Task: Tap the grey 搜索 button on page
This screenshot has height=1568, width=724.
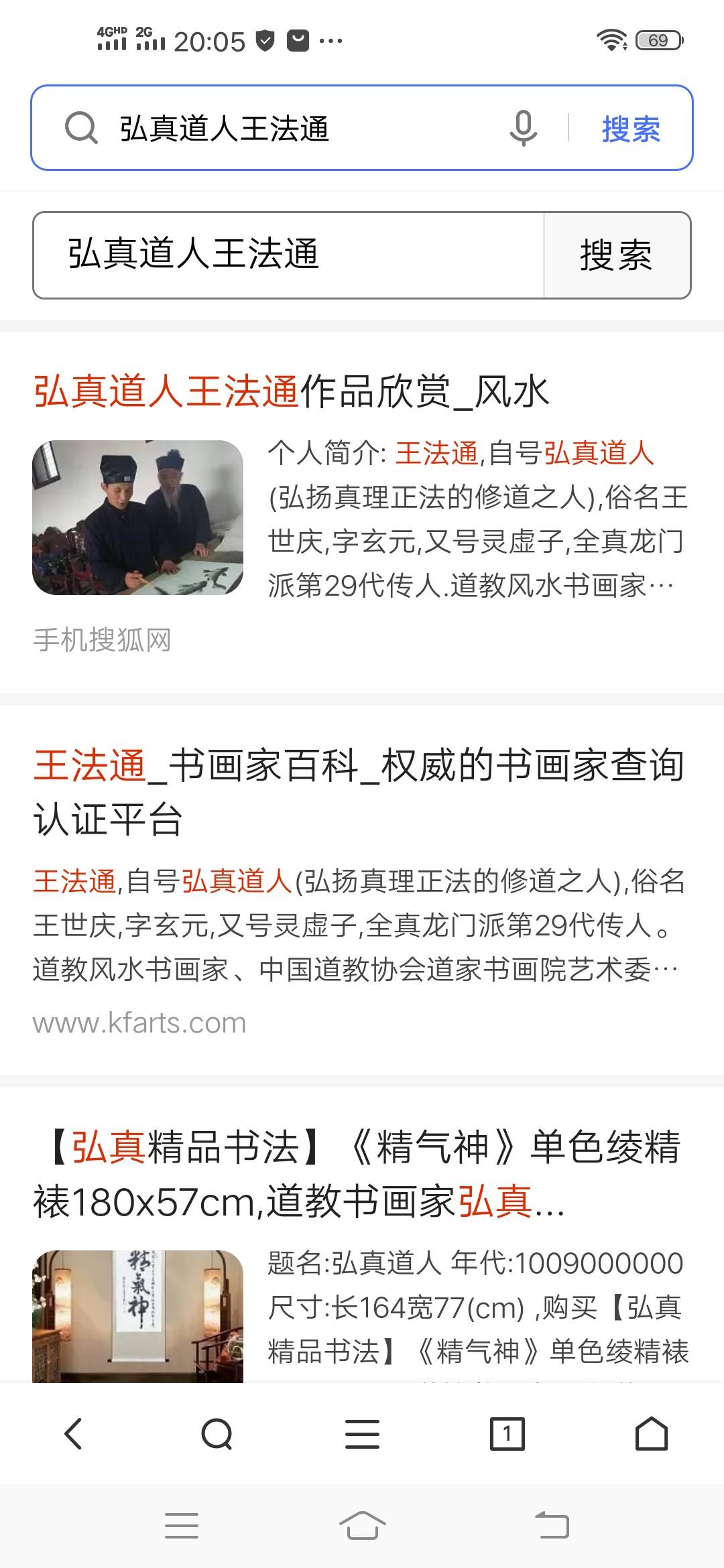Action: [617, 255]
